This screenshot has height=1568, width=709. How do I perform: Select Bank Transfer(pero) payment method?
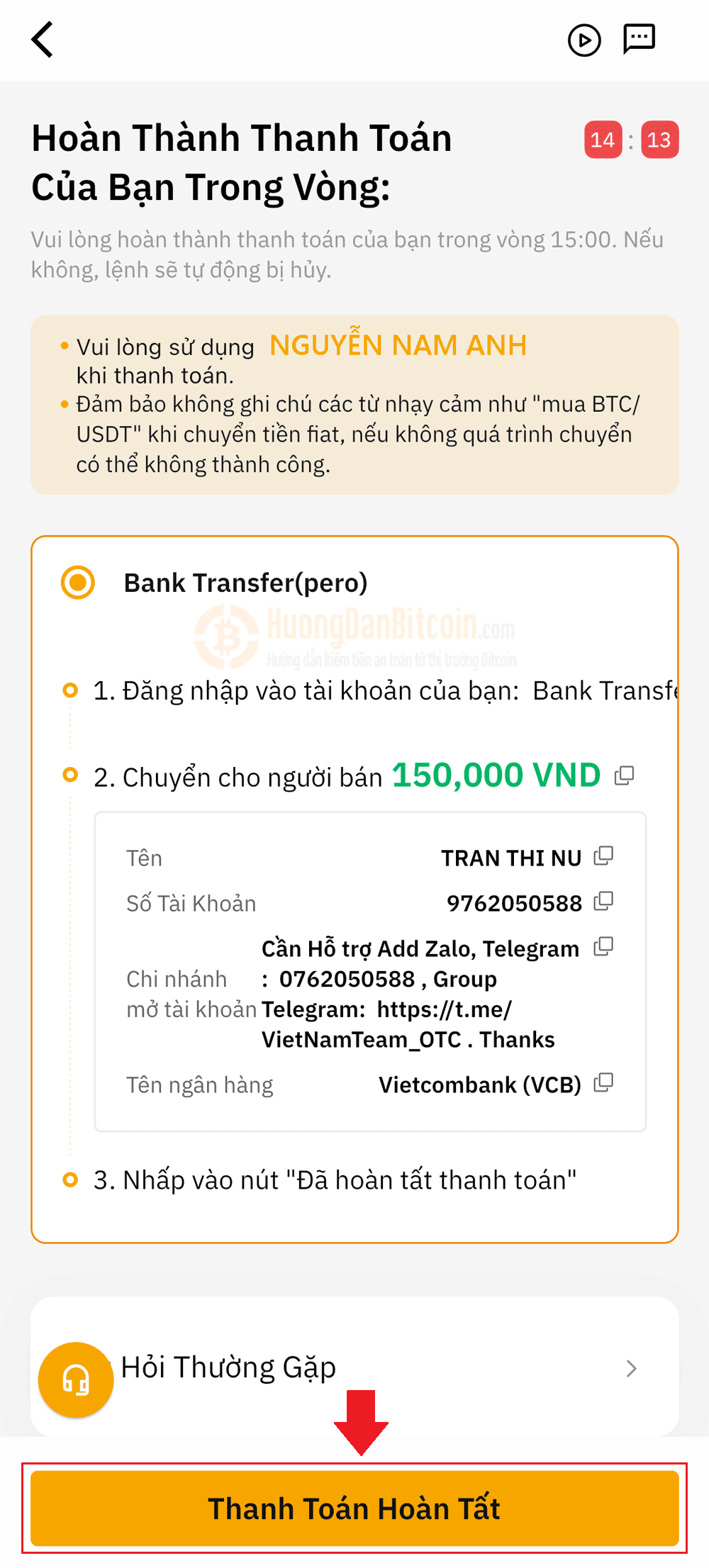(x=78, y=583)
